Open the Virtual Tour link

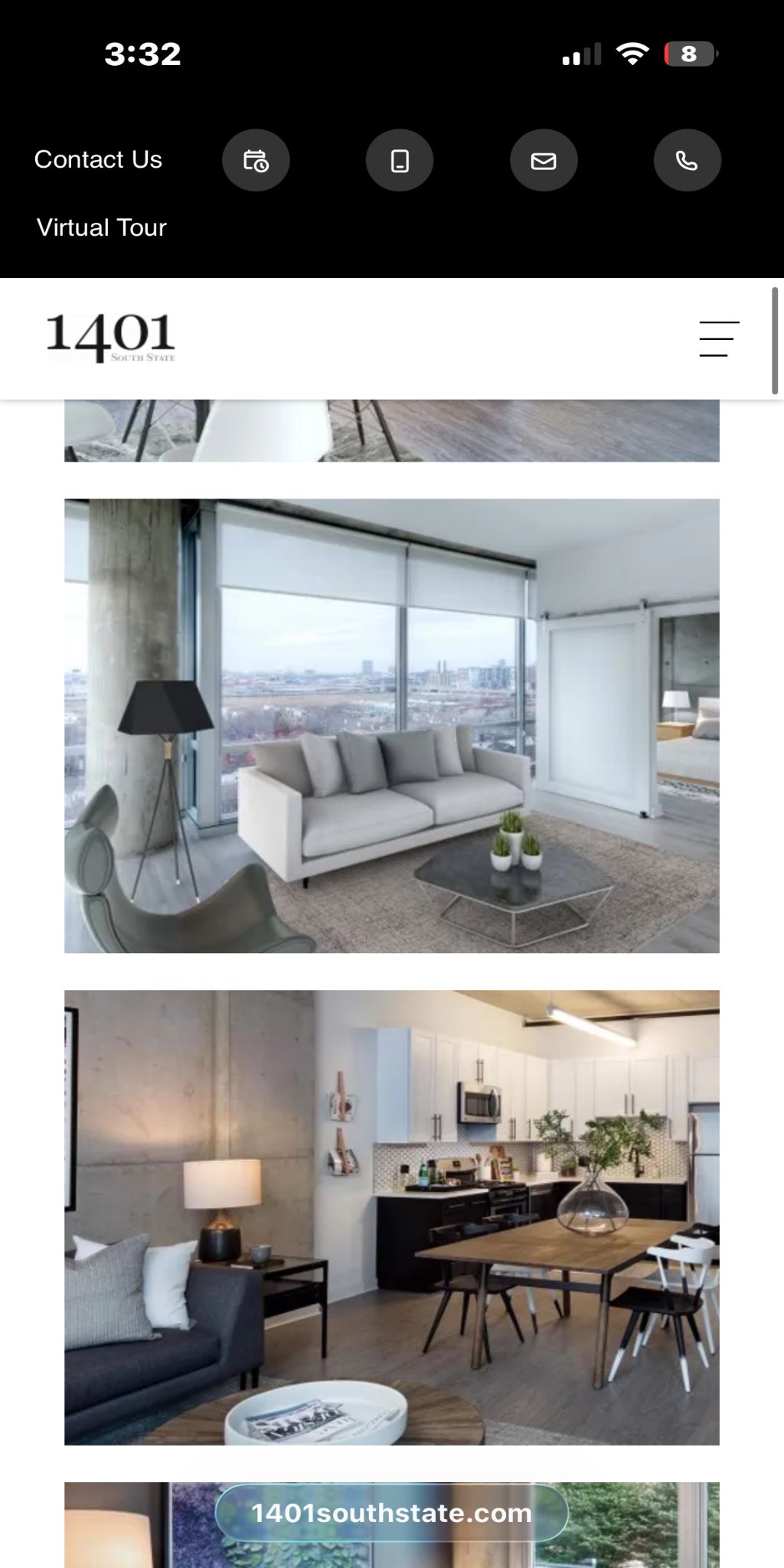(102, 227)
